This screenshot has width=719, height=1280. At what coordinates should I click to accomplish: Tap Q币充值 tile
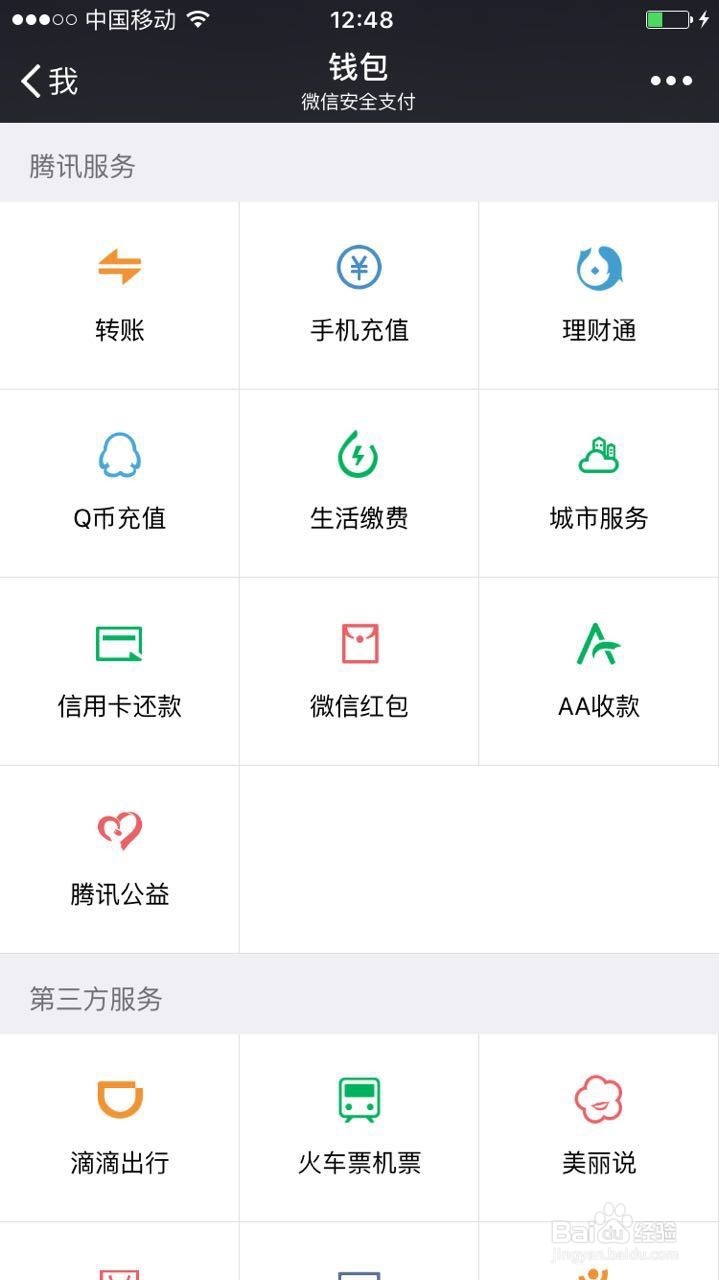click(119, 483)
